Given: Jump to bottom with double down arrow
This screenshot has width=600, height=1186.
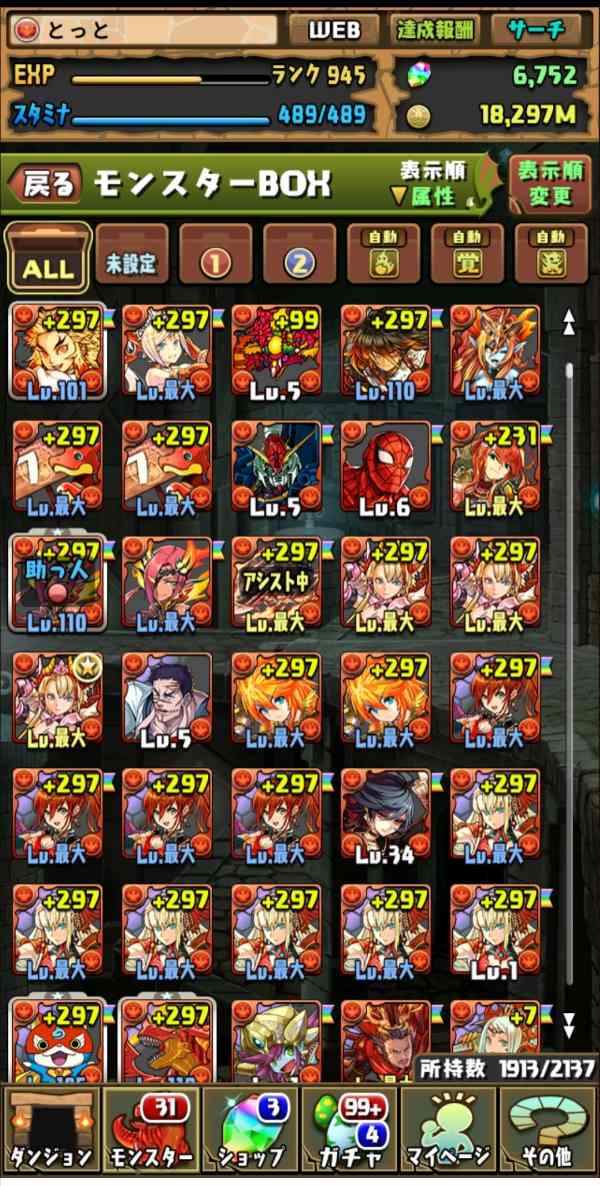Looking at the screenshot, I should pyautogui.click(x=569, y=1026).
